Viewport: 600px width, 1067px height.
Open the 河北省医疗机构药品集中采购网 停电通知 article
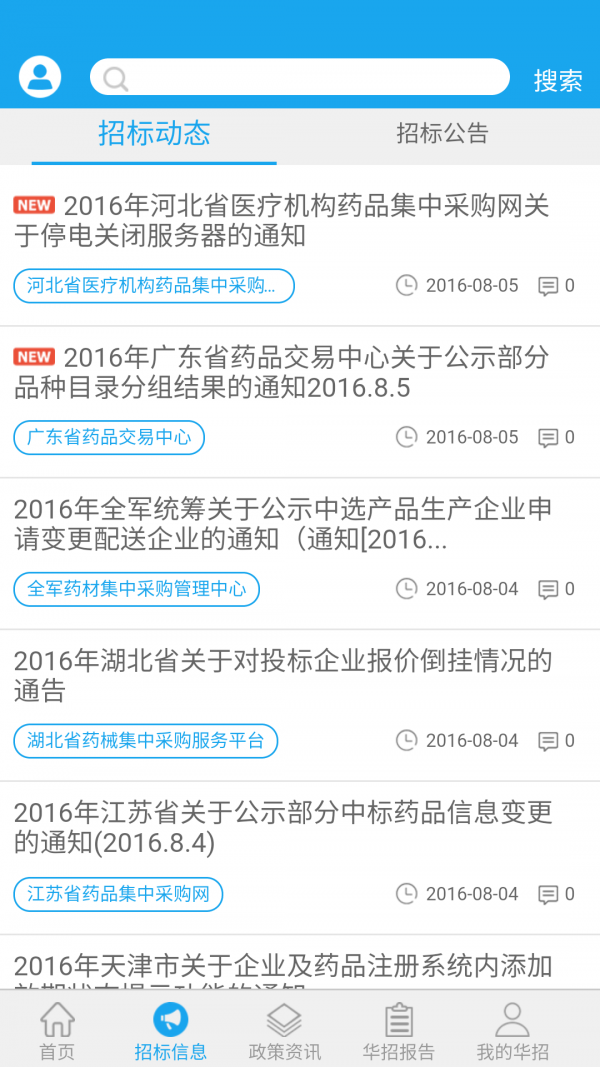point(282,222)
